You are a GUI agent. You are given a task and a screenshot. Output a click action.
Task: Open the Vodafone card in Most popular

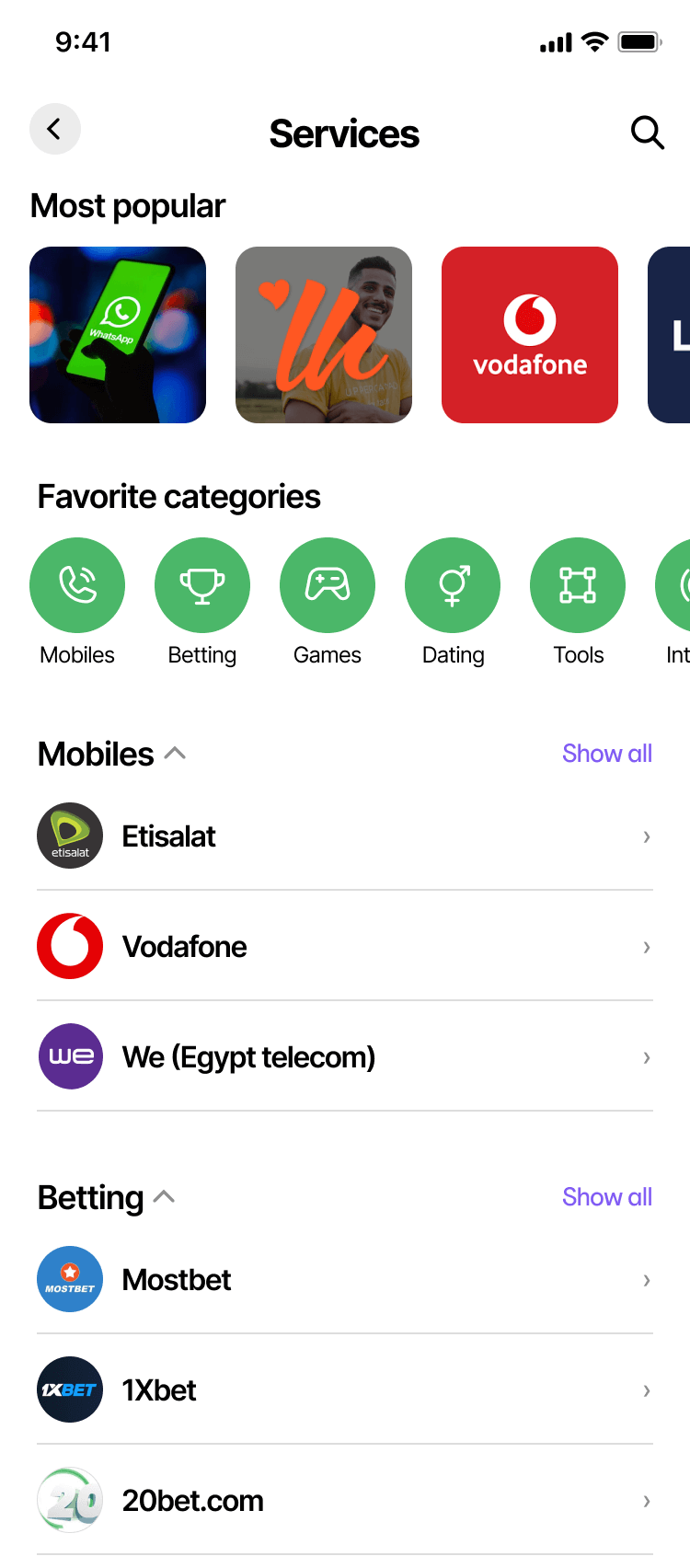530,335
